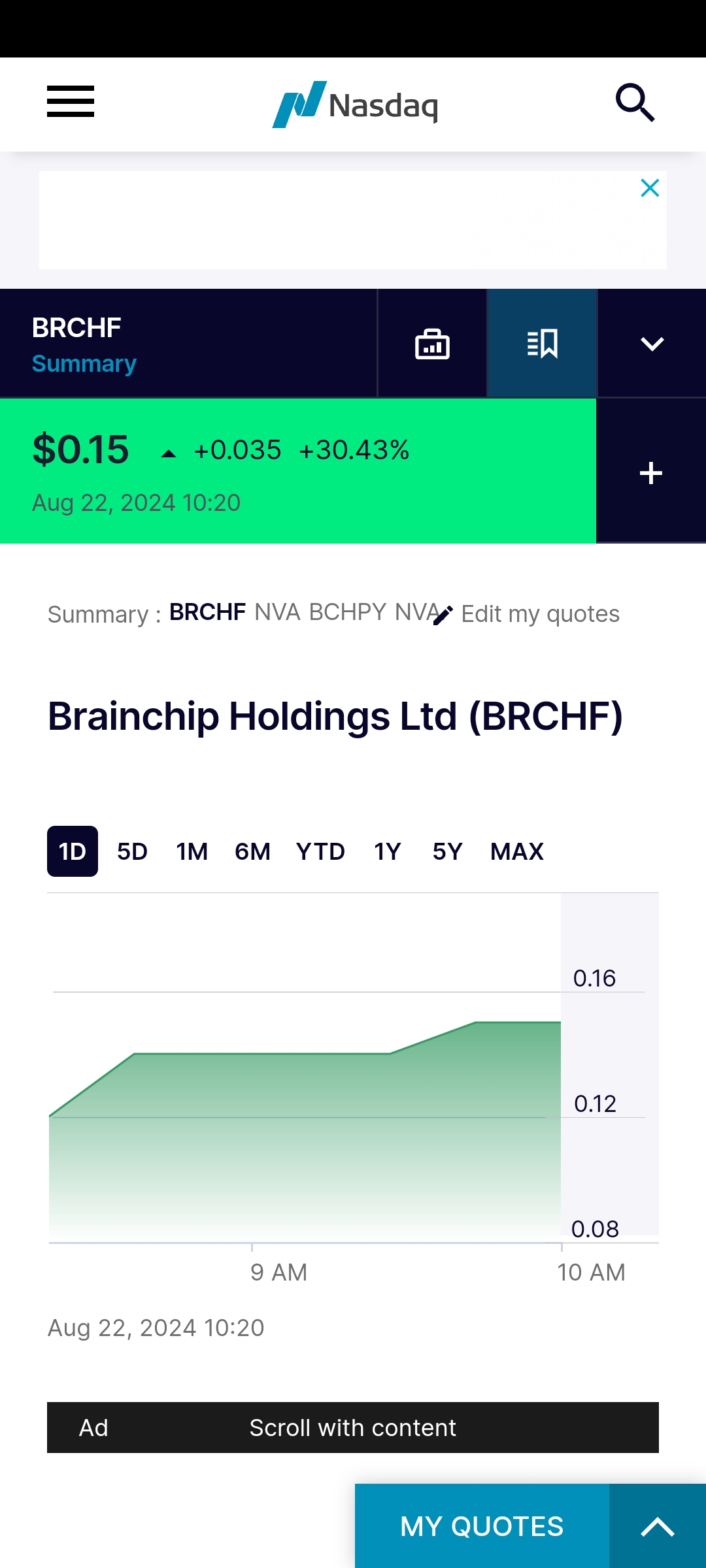Select the 6M chart range

252,851
